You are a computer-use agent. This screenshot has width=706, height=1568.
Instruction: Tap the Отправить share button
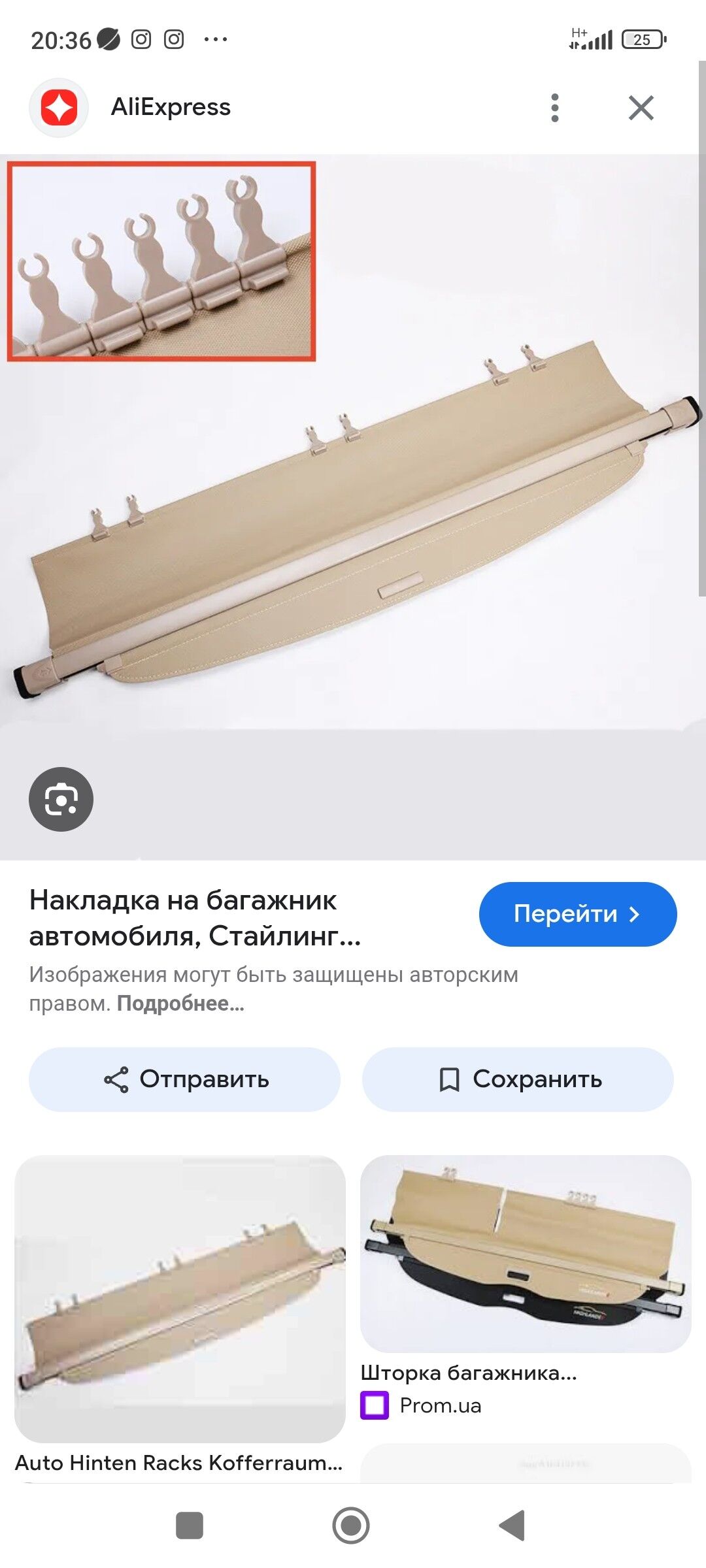coord(188,1079)
